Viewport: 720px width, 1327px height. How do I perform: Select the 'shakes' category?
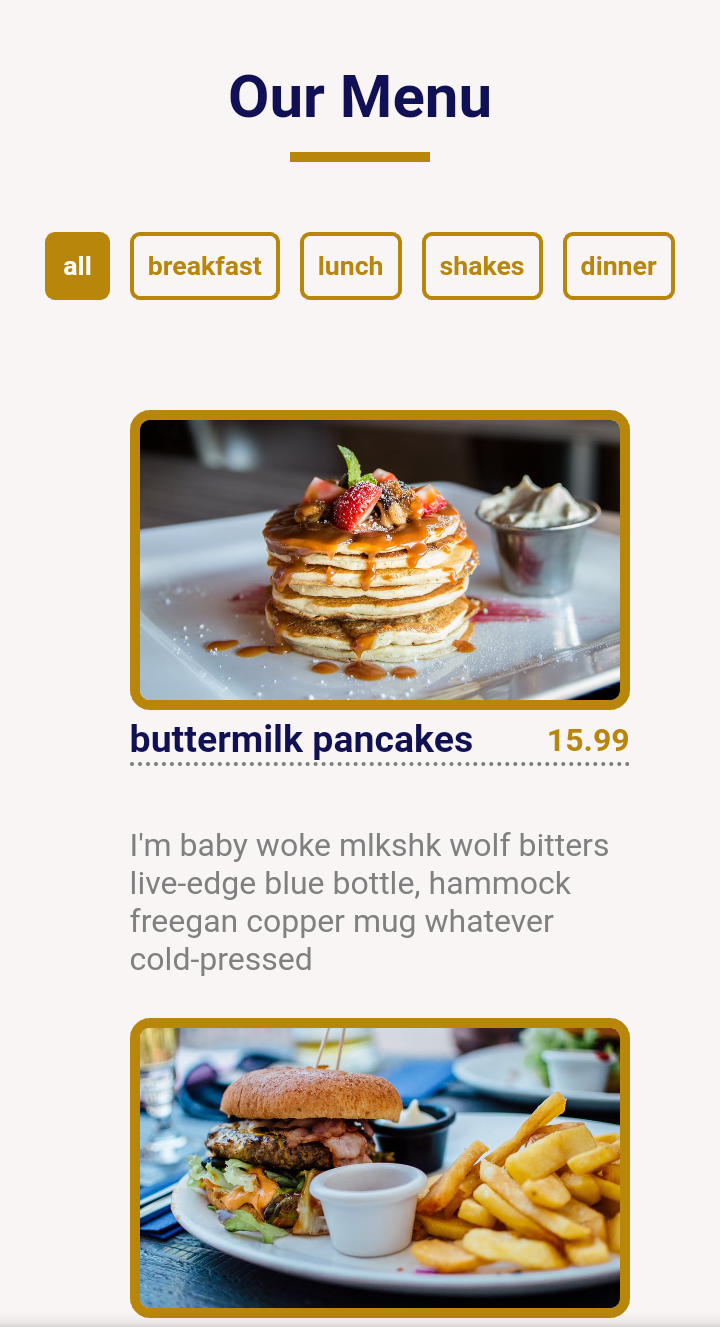(482, 266)
